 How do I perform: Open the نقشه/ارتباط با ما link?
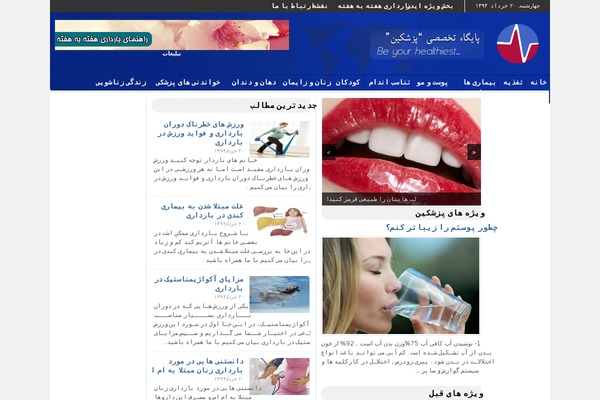tap(300, 5)
